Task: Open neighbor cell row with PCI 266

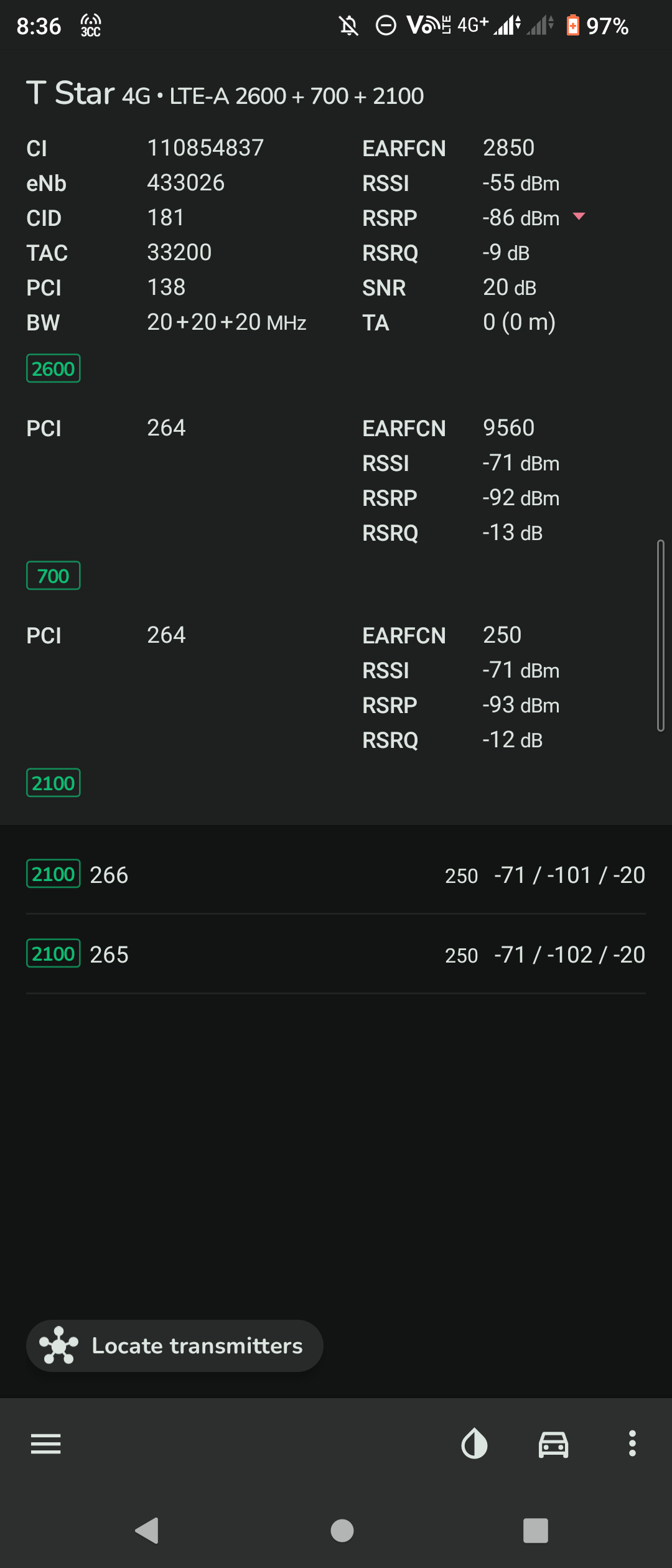Action: click(x=336, y=875)
